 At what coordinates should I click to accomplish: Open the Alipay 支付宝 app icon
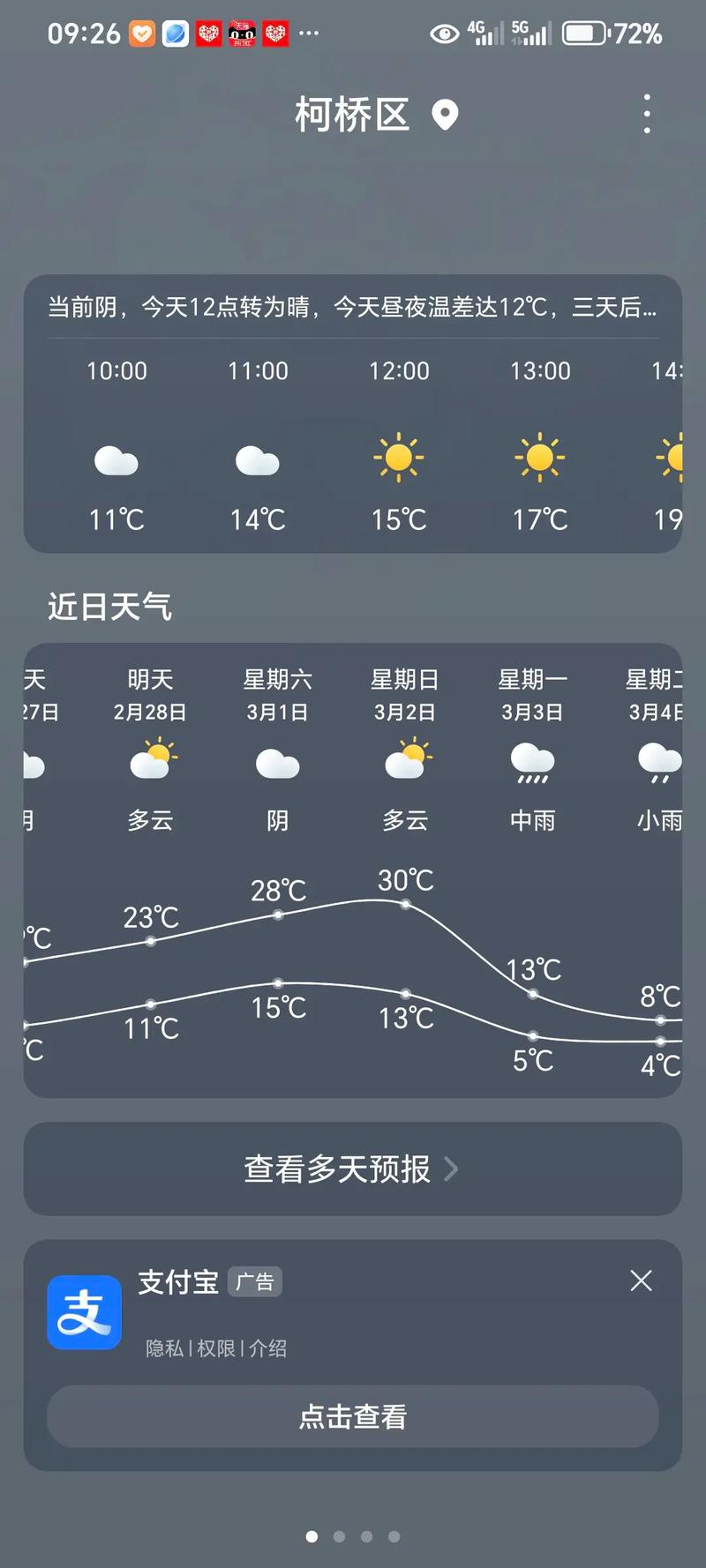pos(84,1312)
